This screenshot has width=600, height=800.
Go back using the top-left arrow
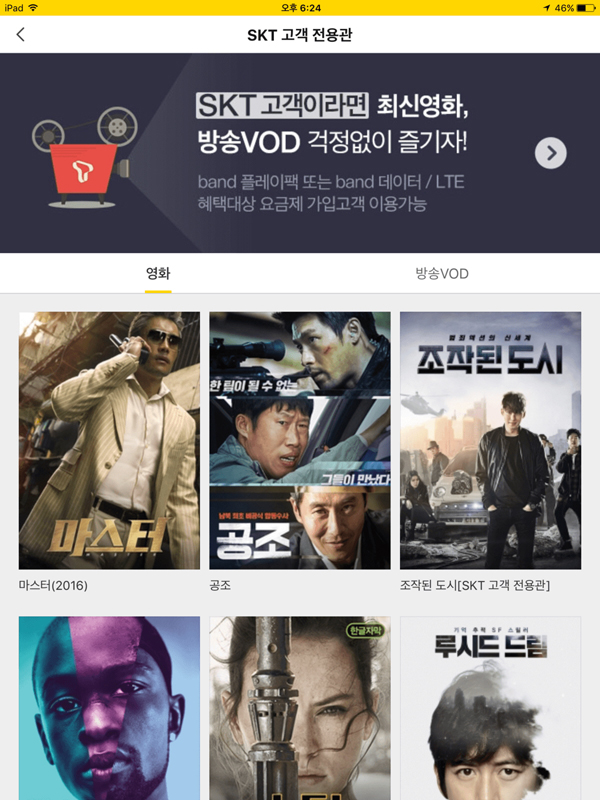pyautogui.click(x=21, y=35)
